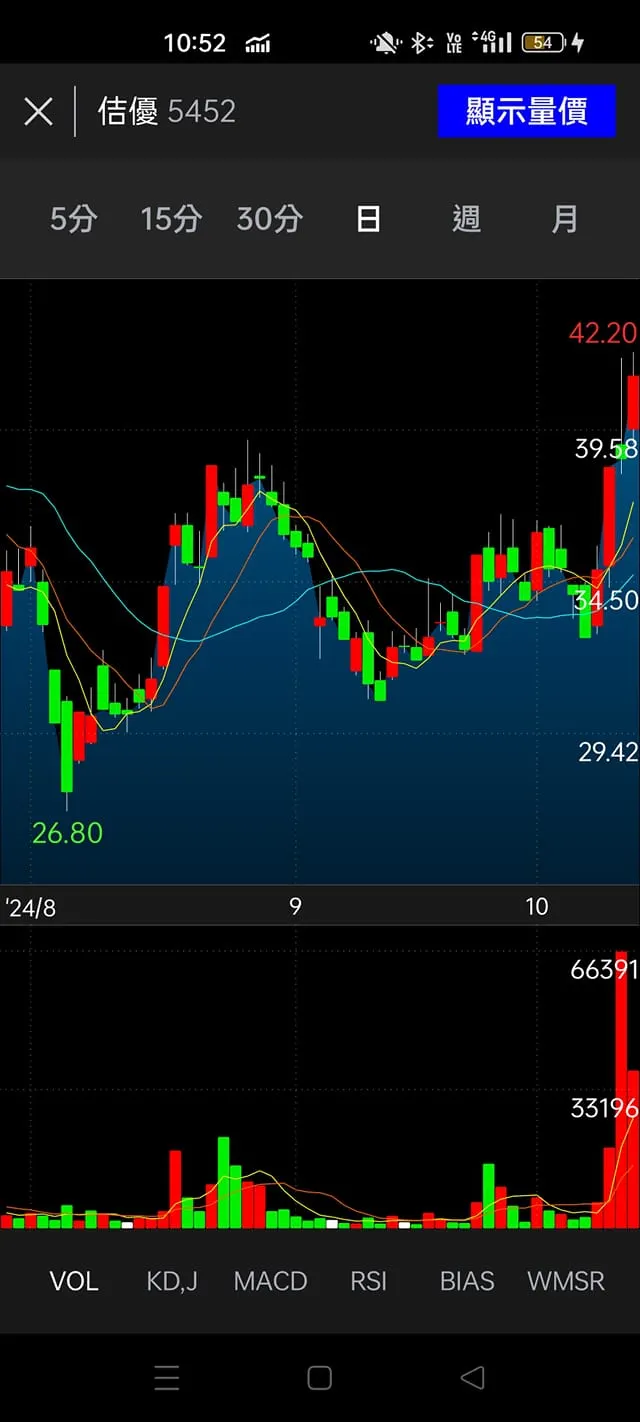Select the 日 daily chart tab
The width and height of the screenshot is (640, 1422).
[x=368, y=219]
